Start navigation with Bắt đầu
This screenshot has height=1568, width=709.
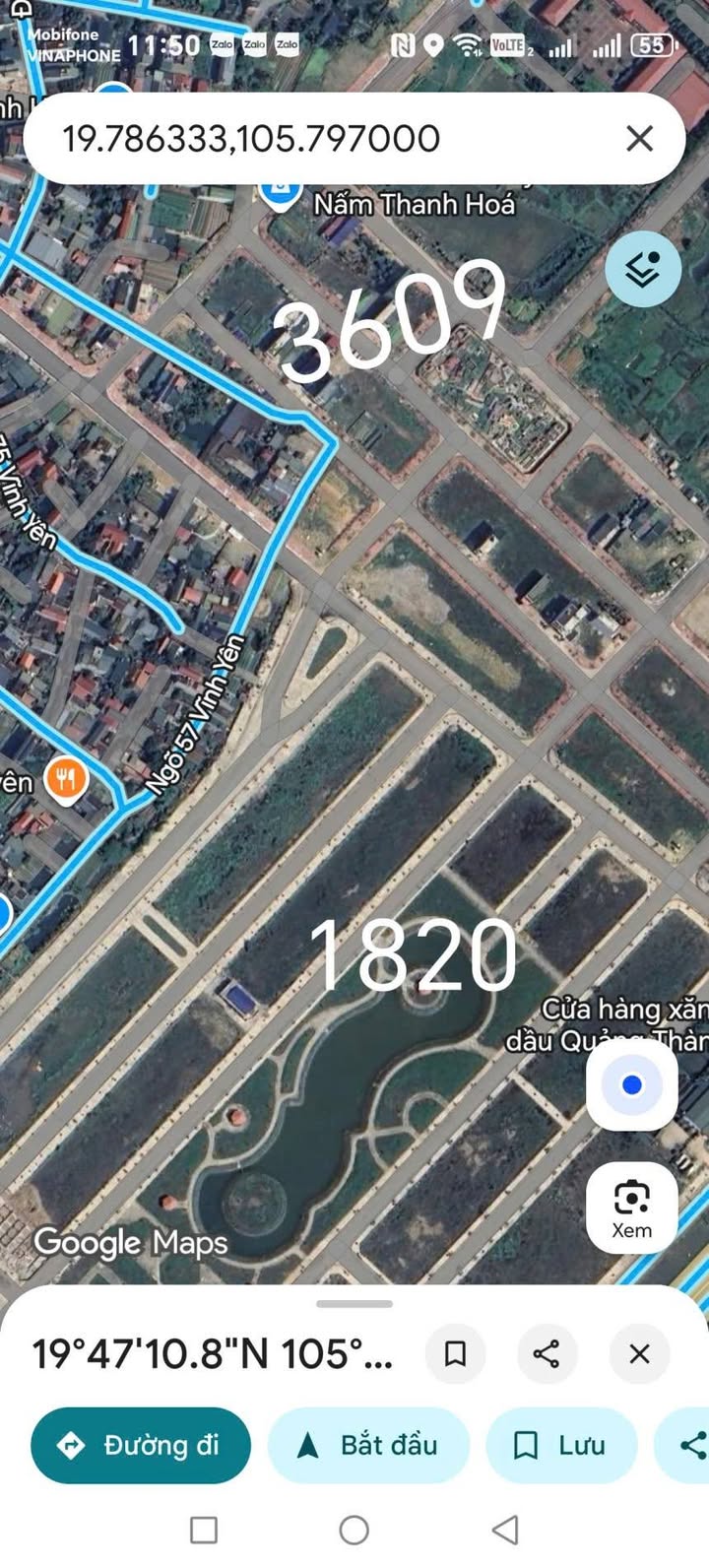368,1445
